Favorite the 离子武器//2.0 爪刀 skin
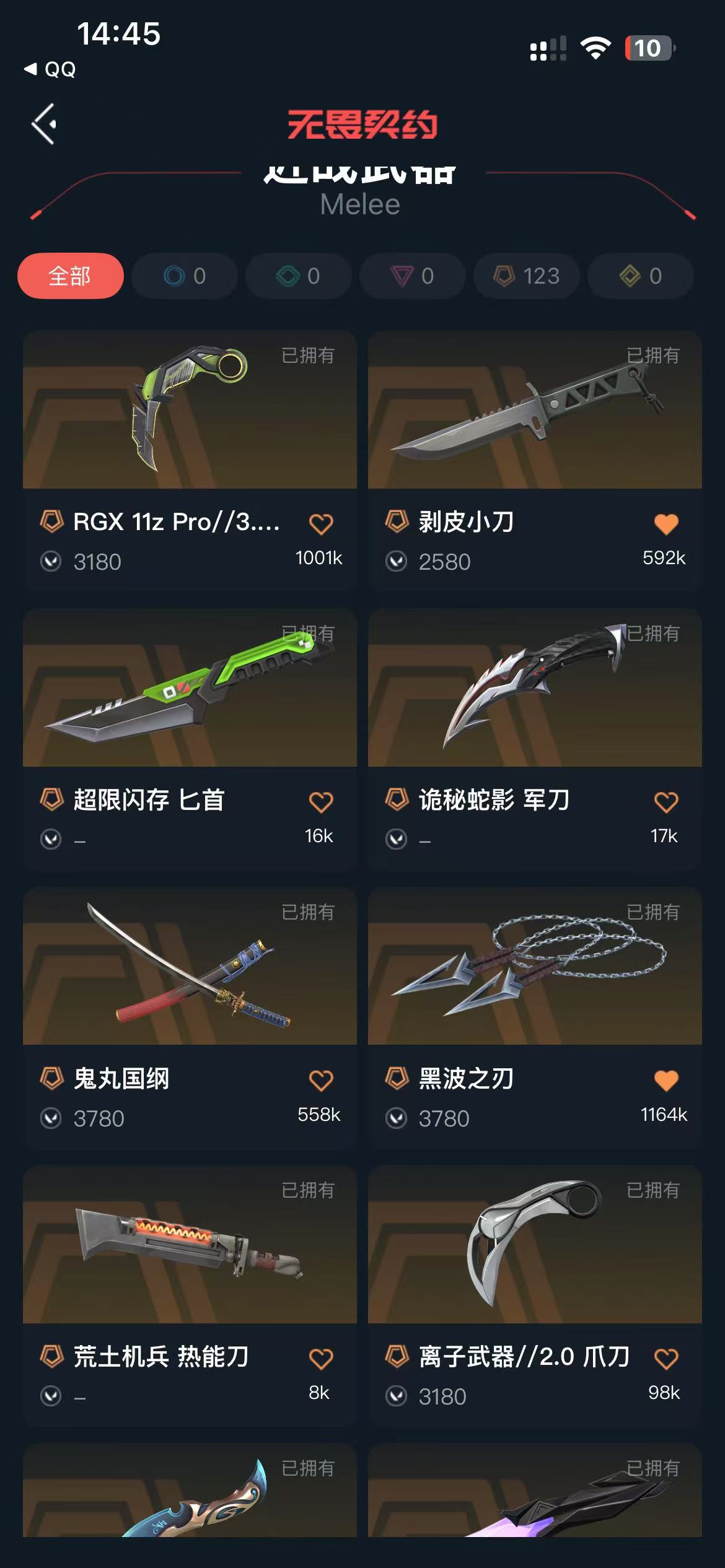This screenshot has width=725, height=1568. tap(666, 1359)
